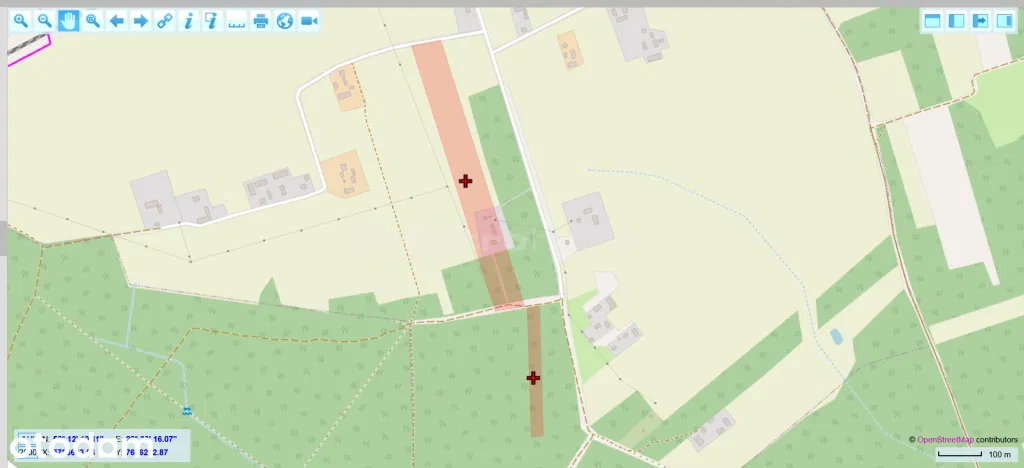This screenshot has height=468, width=1024.
Task: Go to previous map view arrow
Action: 117,21
